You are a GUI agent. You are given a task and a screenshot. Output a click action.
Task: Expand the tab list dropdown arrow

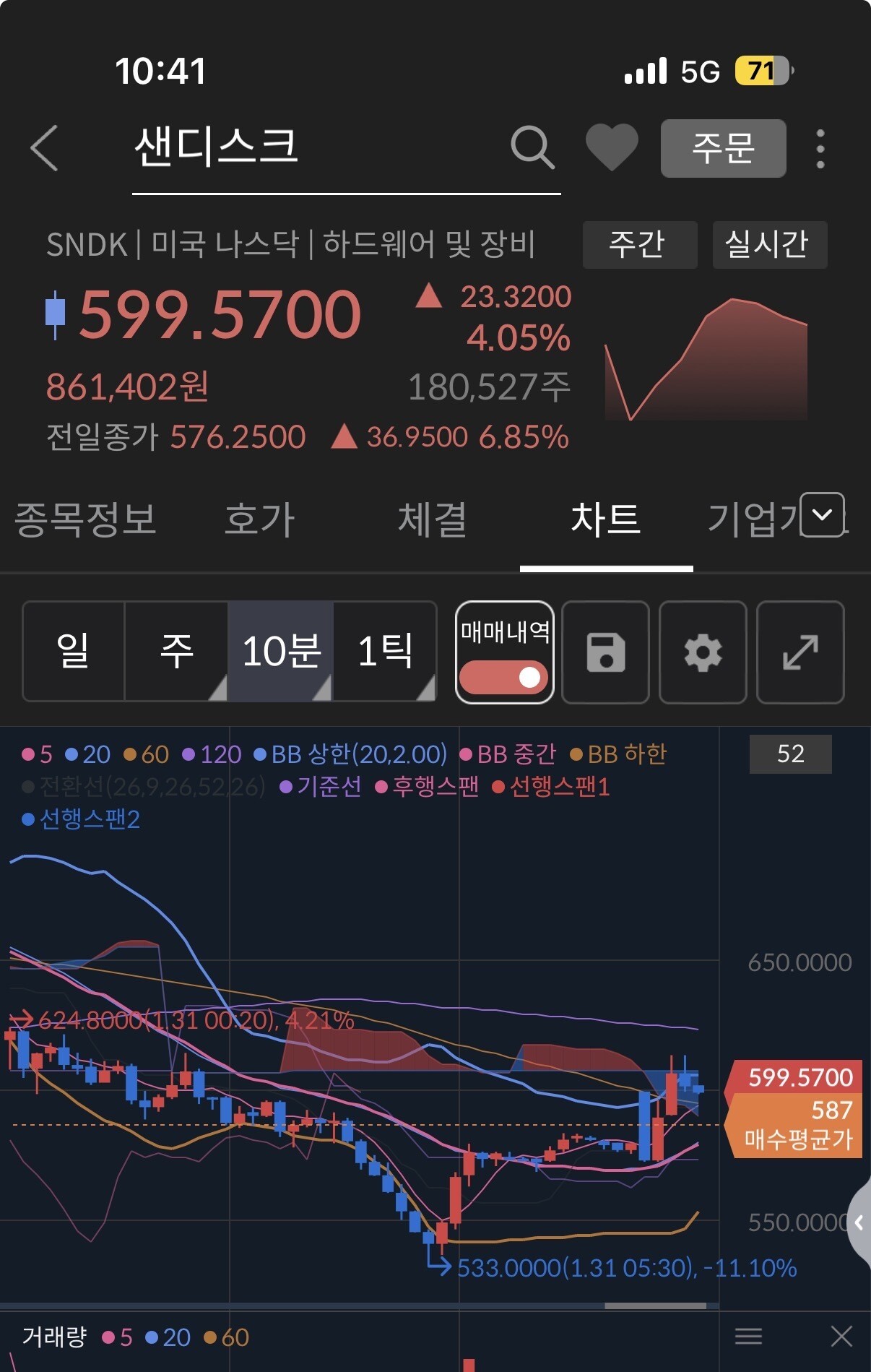click(822, 514)
